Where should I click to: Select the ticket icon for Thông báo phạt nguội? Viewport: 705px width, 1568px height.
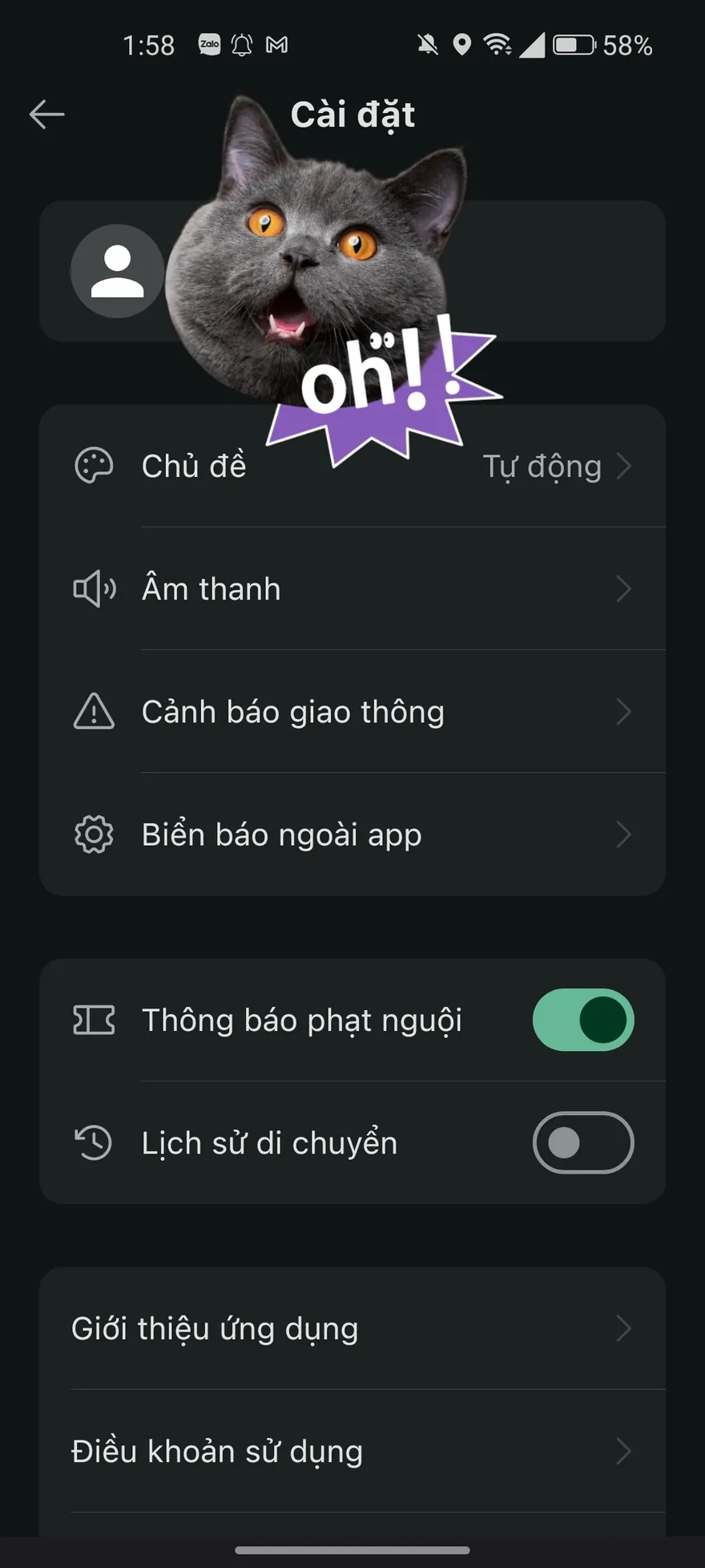click(94, 1019)
